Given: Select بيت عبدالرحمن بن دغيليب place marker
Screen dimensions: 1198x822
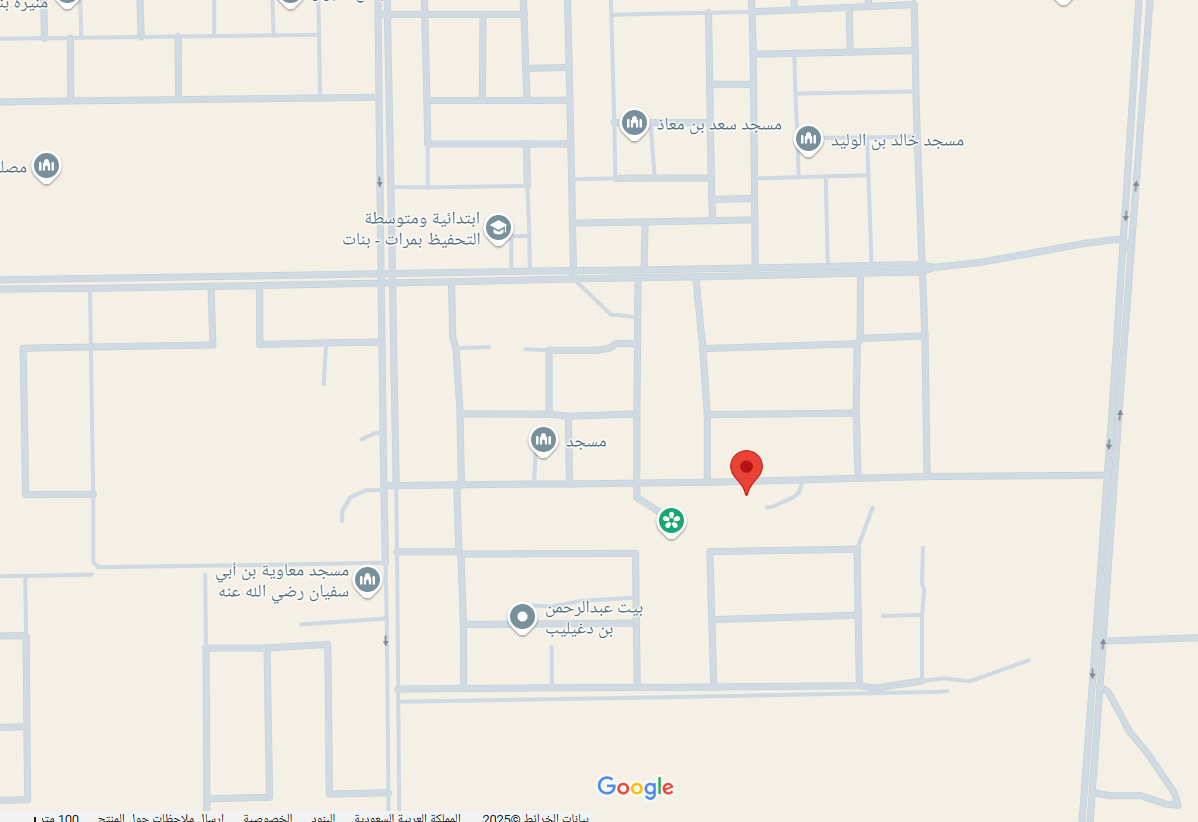Looking at the screenshot, I should tap(521, 618).
